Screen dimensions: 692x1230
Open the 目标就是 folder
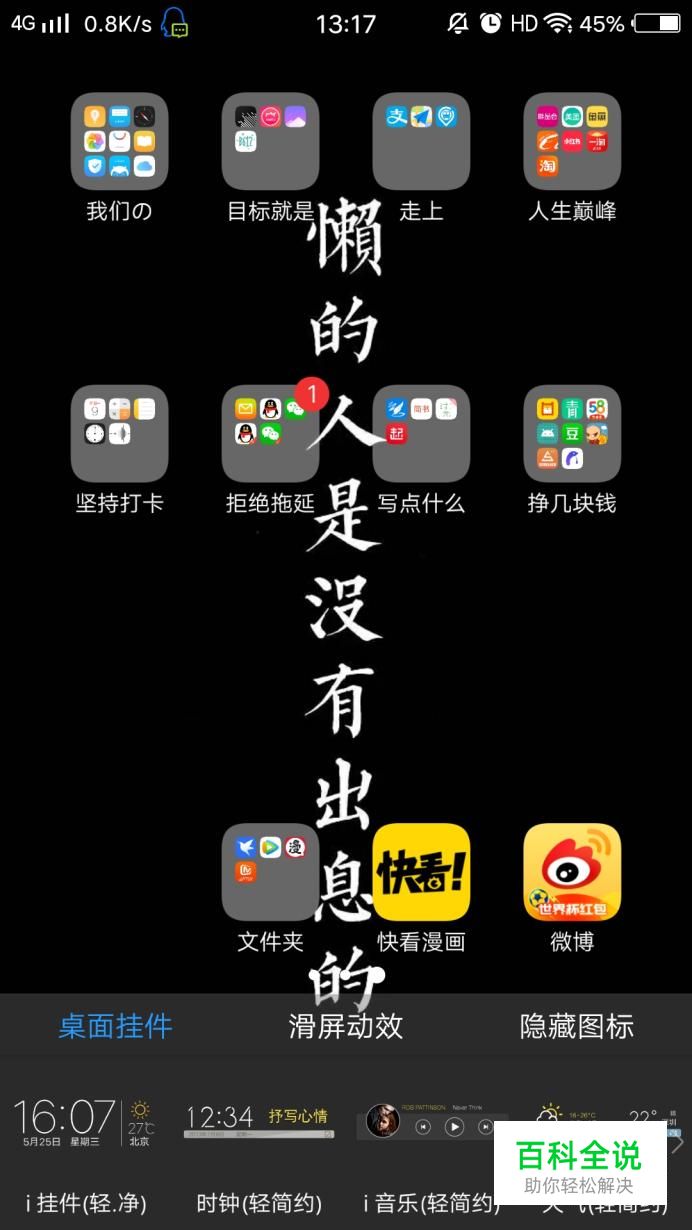270,142
